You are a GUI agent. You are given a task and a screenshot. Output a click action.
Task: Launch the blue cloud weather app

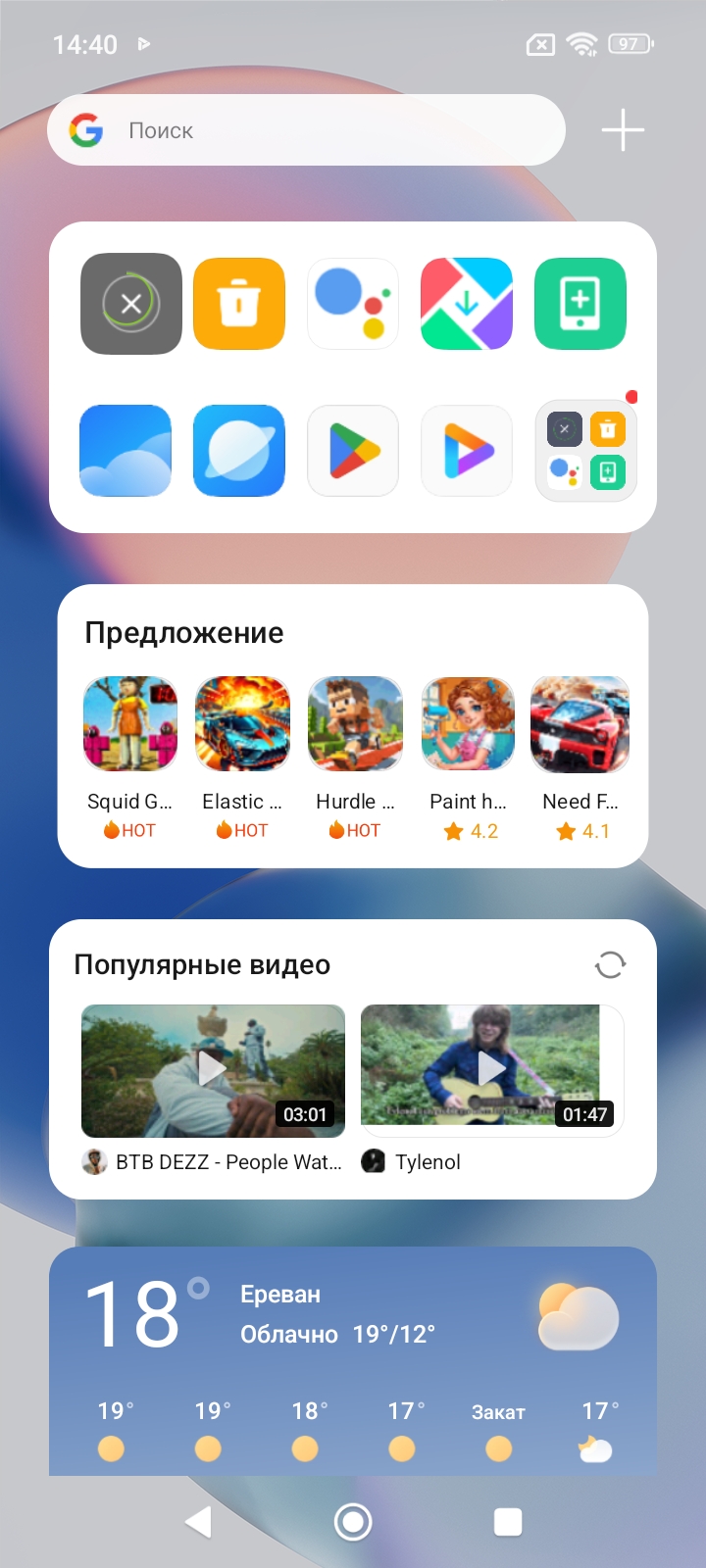(x=126, y=451)
